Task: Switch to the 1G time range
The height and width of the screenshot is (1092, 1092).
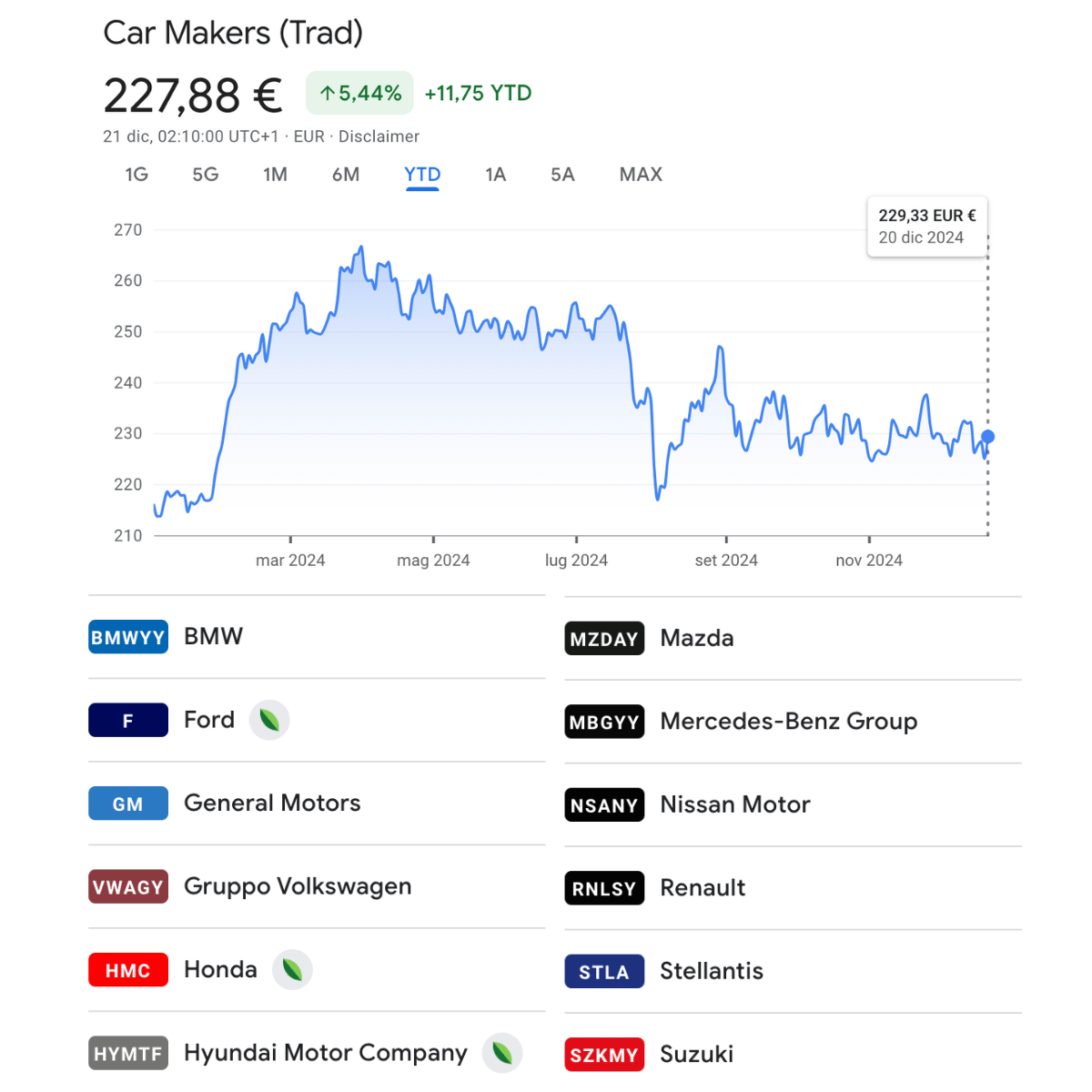Action: (136, 175)
